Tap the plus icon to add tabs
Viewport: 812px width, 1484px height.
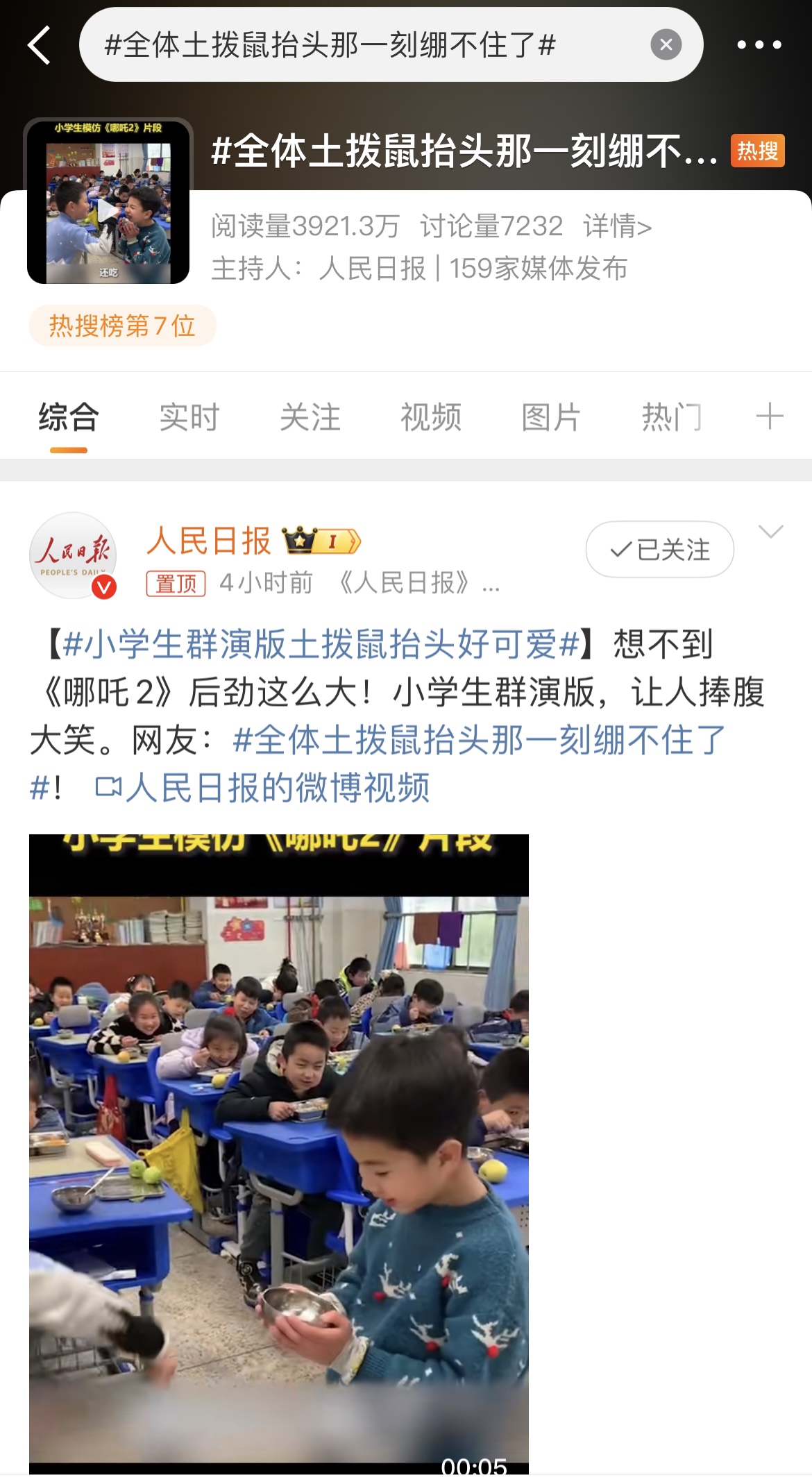point(769,416)
